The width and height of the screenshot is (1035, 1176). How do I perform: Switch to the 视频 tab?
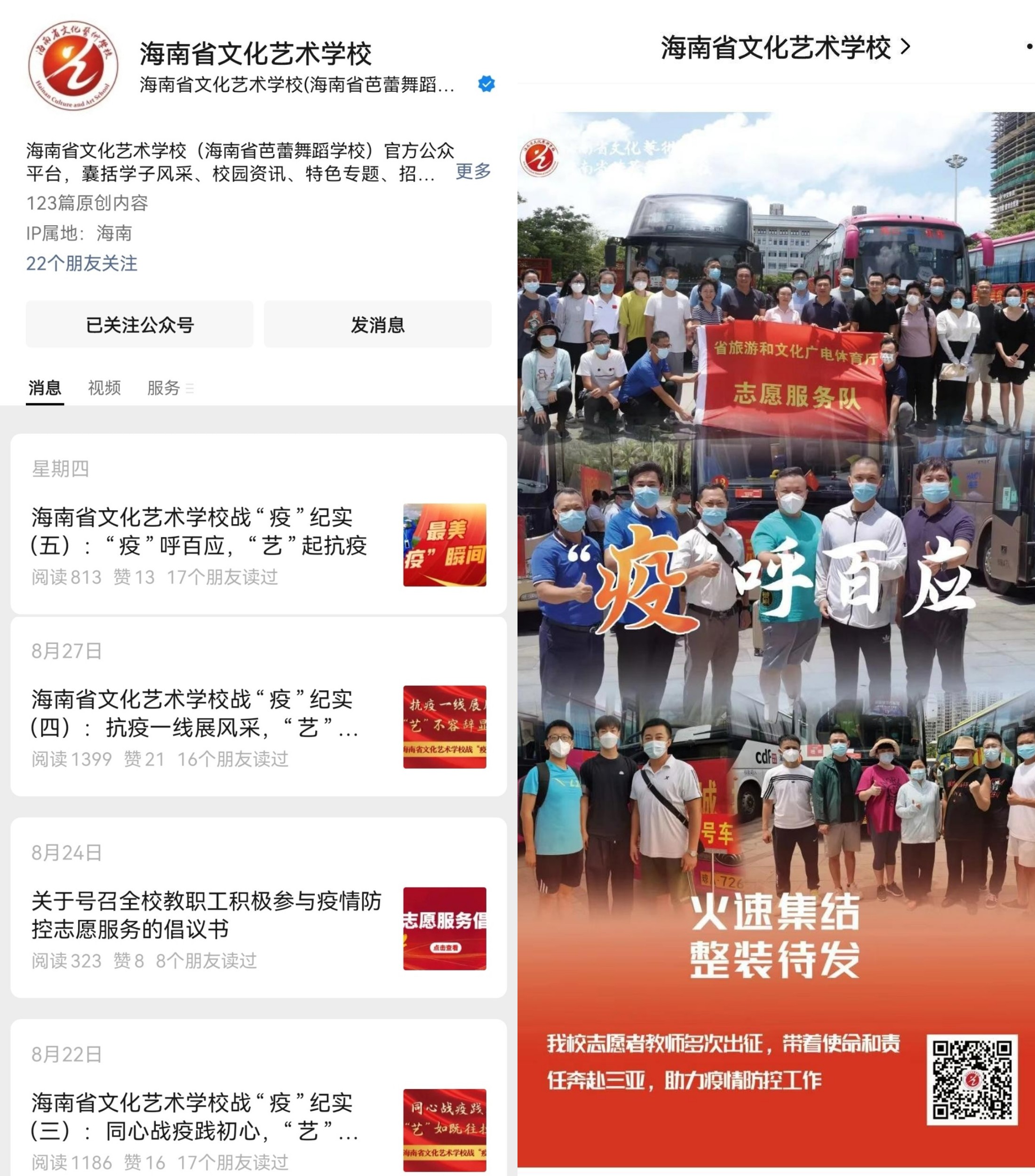[x=104, y=388]
